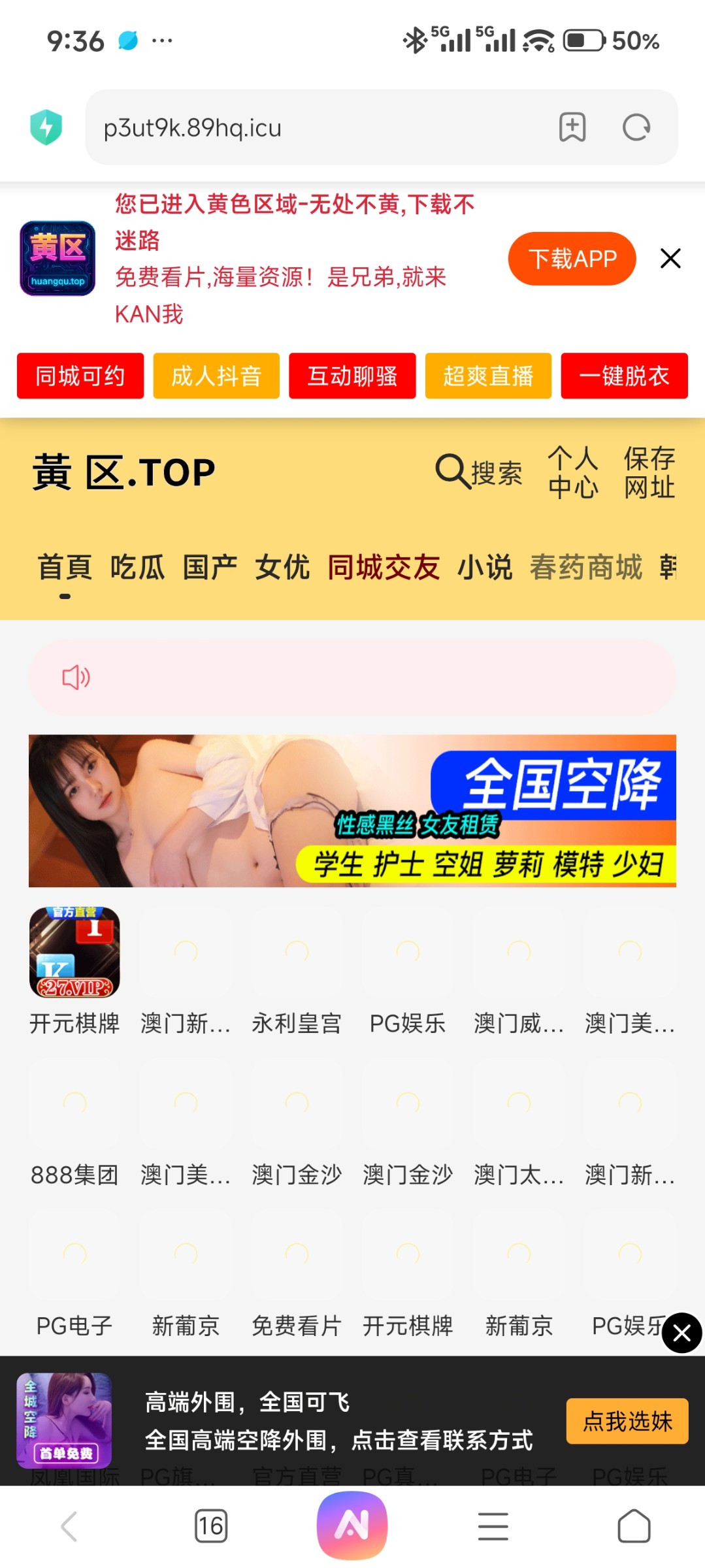Go back with the browser back arrow
Screen dimensions: 705x1568
coord(70,1524)
